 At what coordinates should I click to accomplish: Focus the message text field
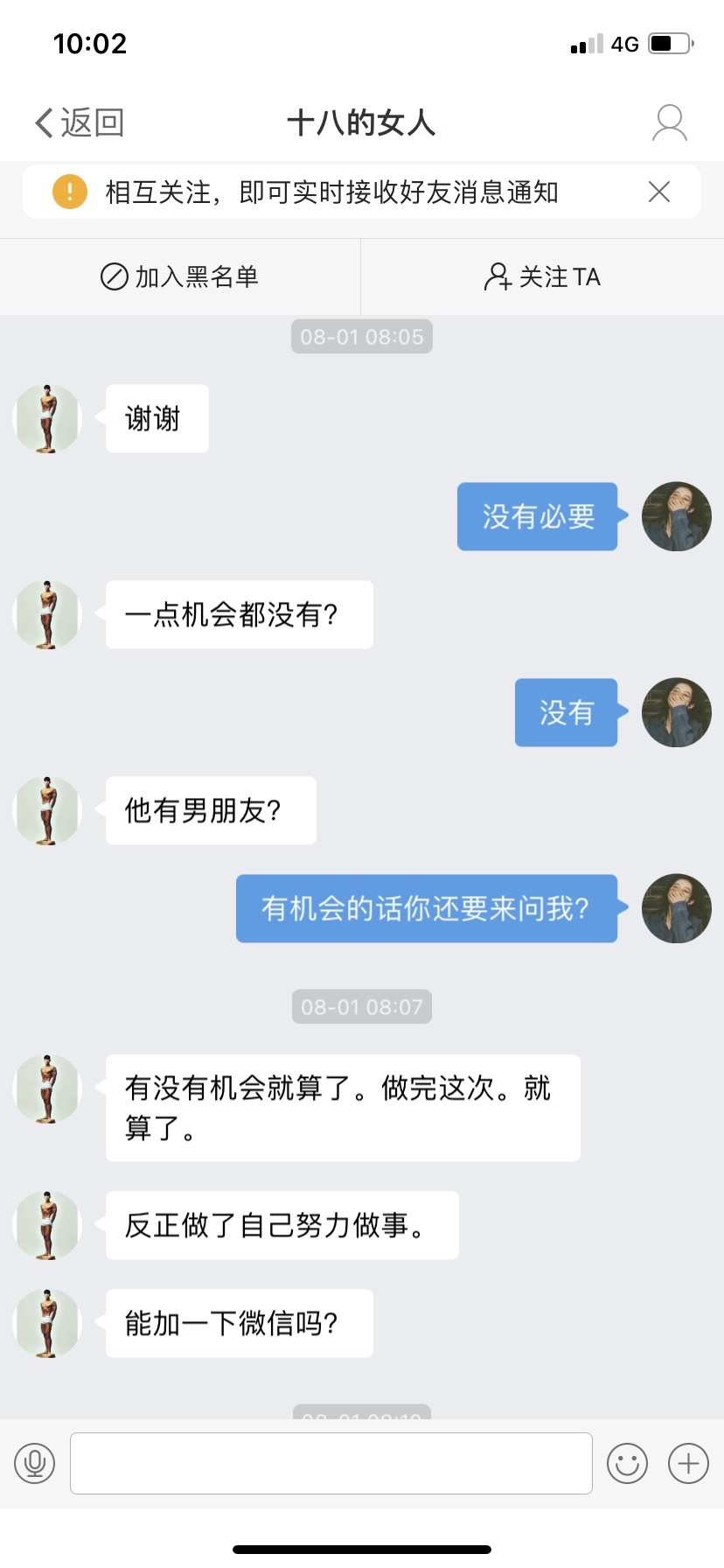tap(331, 1462)
